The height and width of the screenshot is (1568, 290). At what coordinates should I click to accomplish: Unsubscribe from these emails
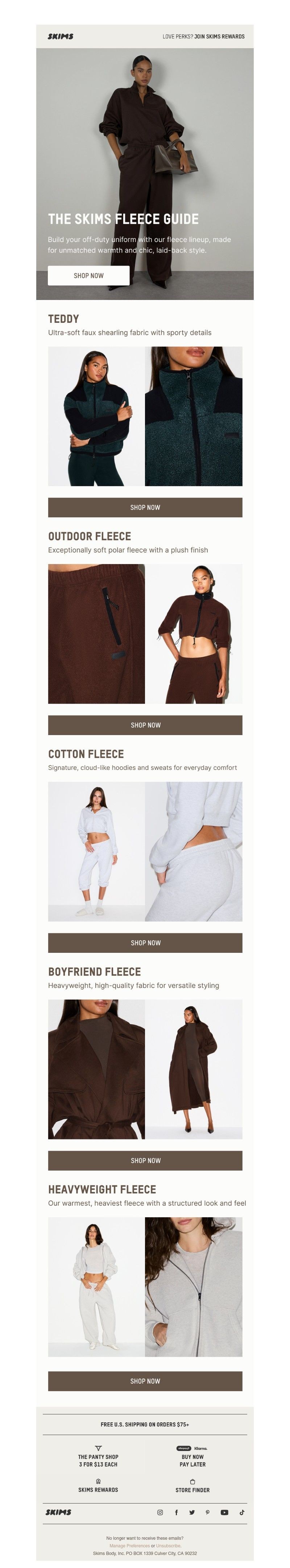(168, 1546)
